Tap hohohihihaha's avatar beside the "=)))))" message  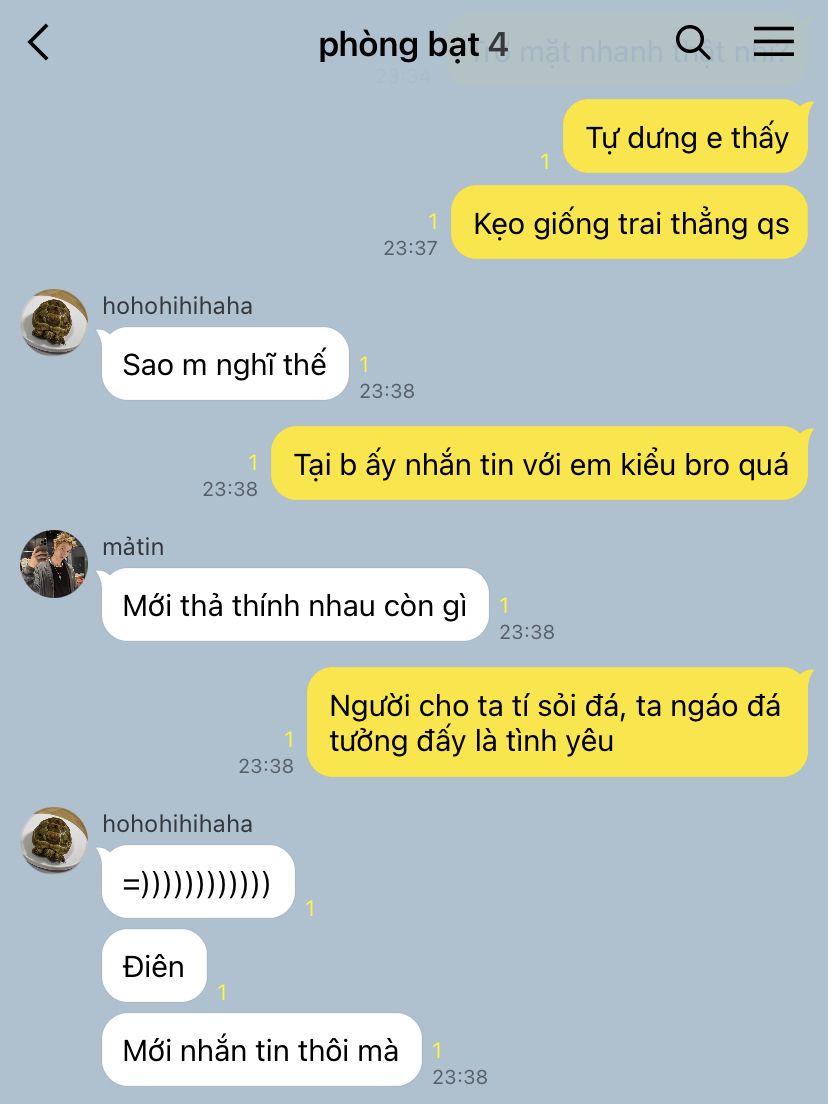tap(54, 841)
